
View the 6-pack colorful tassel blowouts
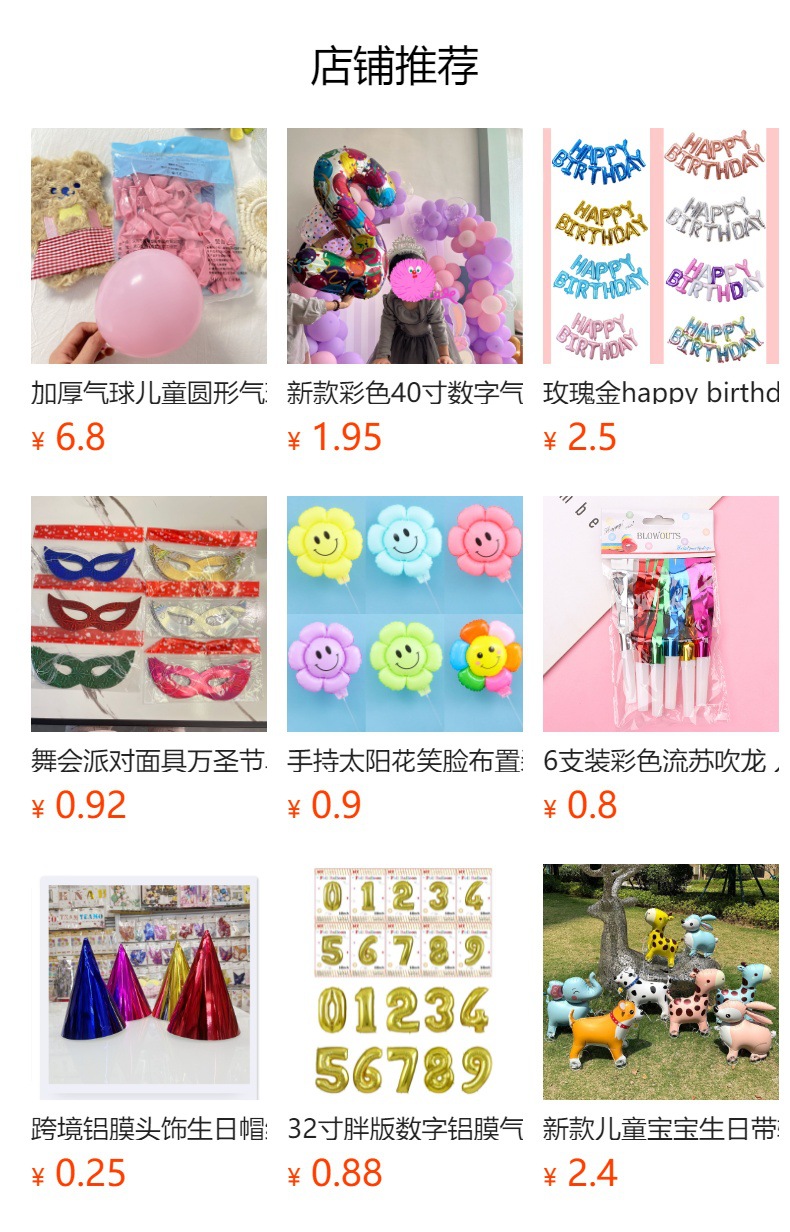pos(661,614)
